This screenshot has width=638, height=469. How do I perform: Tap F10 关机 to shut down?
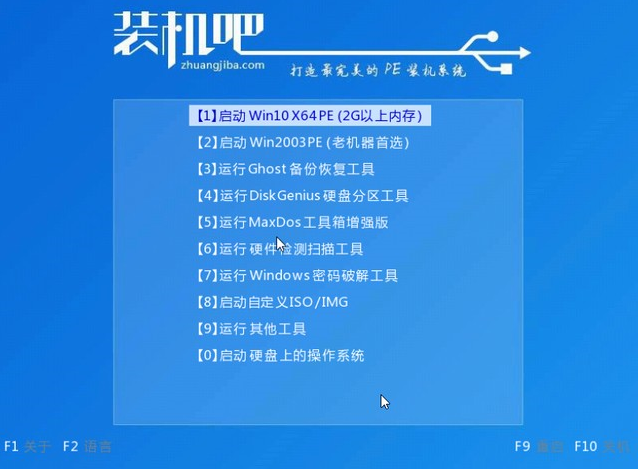pyautogui.click(x=599, y=446)
